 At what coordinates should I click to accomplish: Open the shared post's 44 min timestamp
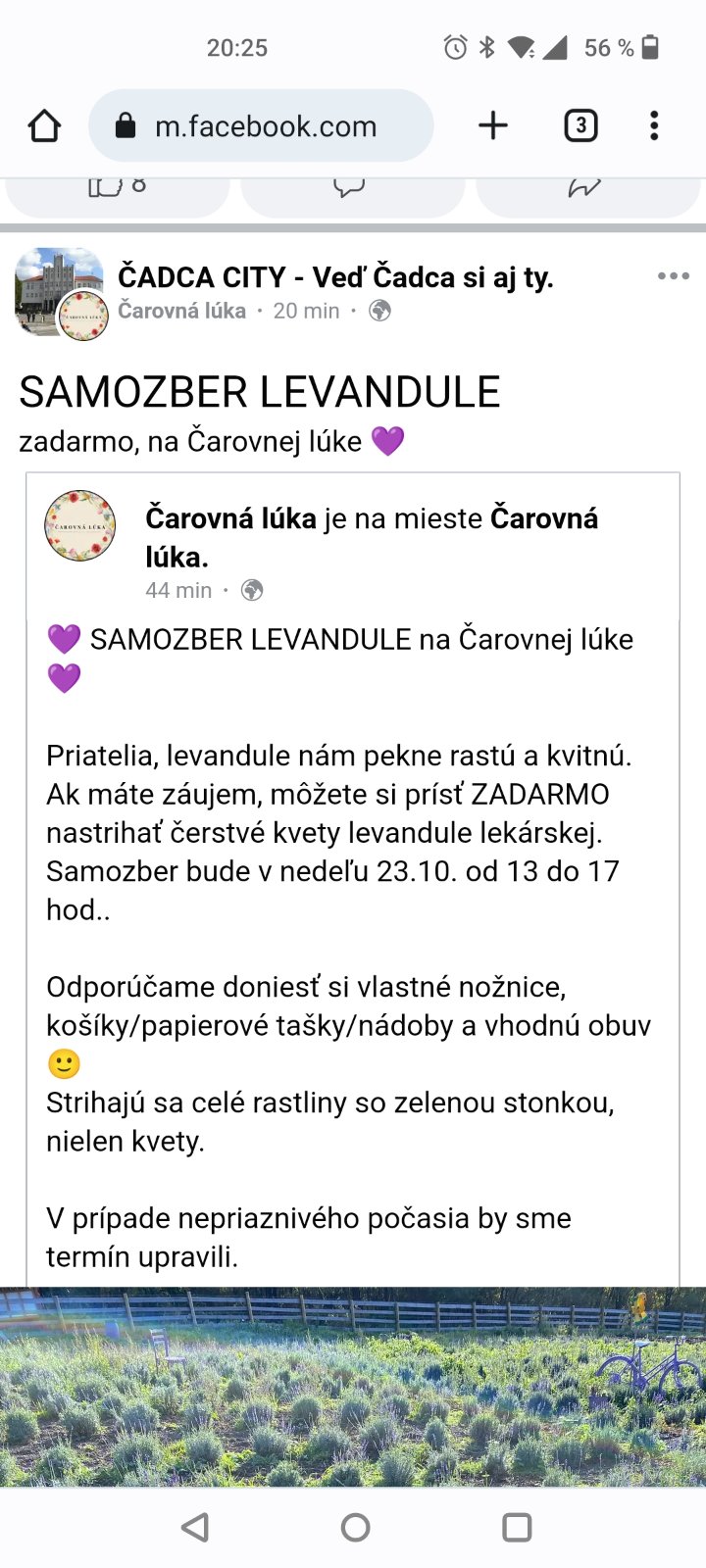tap(178, 590)
